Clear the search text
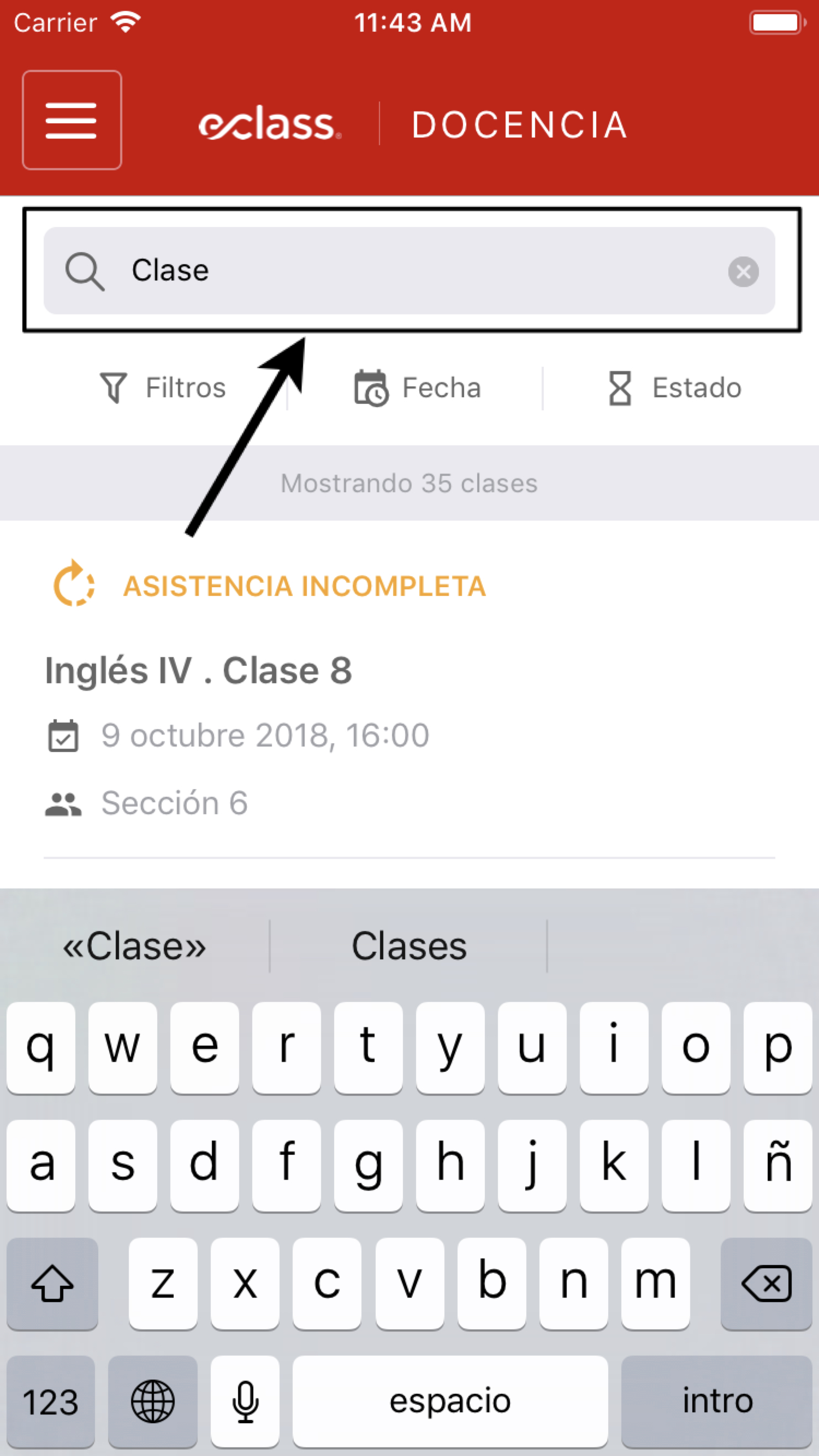This screenshot has width=819, height=1456. coord(743,272)
